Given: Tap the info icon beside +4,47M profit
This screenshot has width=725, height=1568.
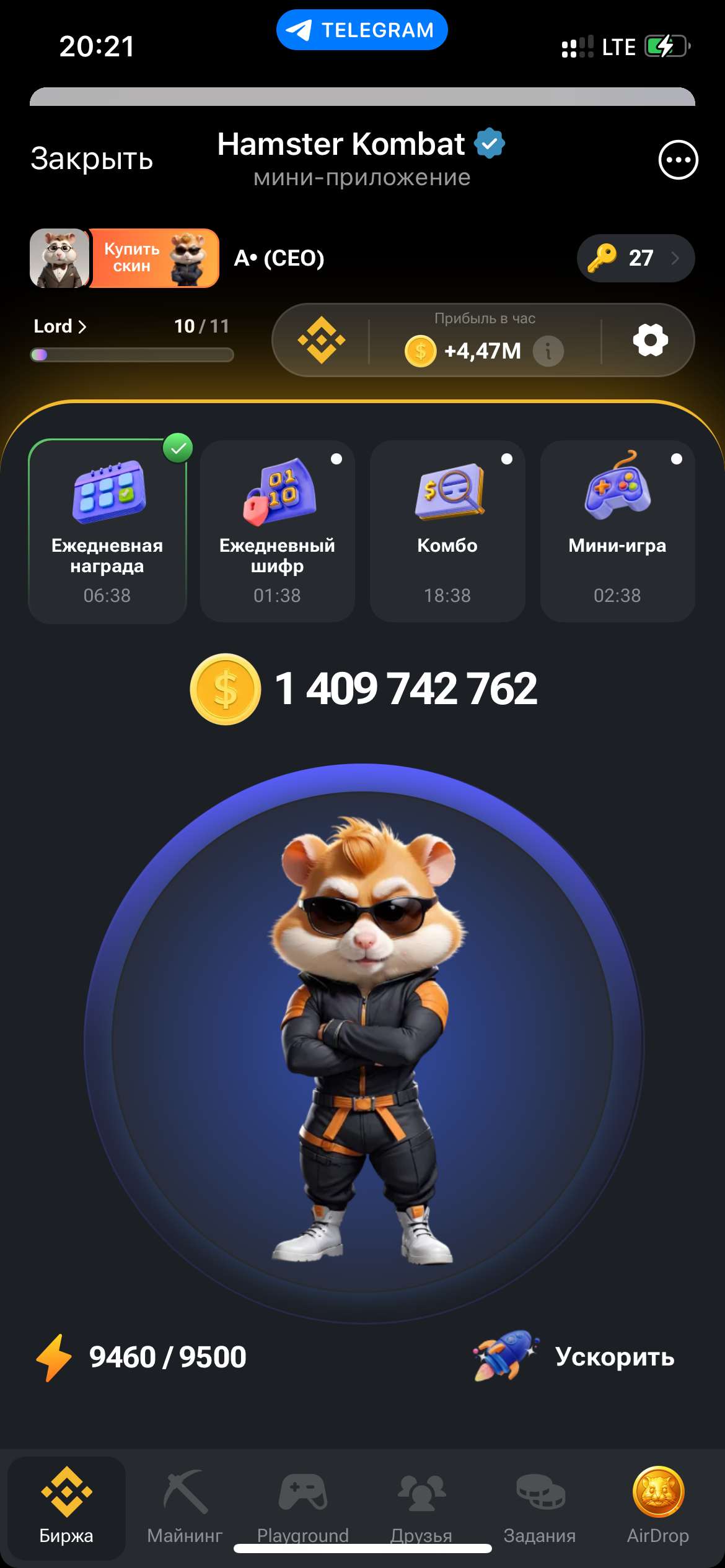Looking at the screenshot, I should (548, 350).
